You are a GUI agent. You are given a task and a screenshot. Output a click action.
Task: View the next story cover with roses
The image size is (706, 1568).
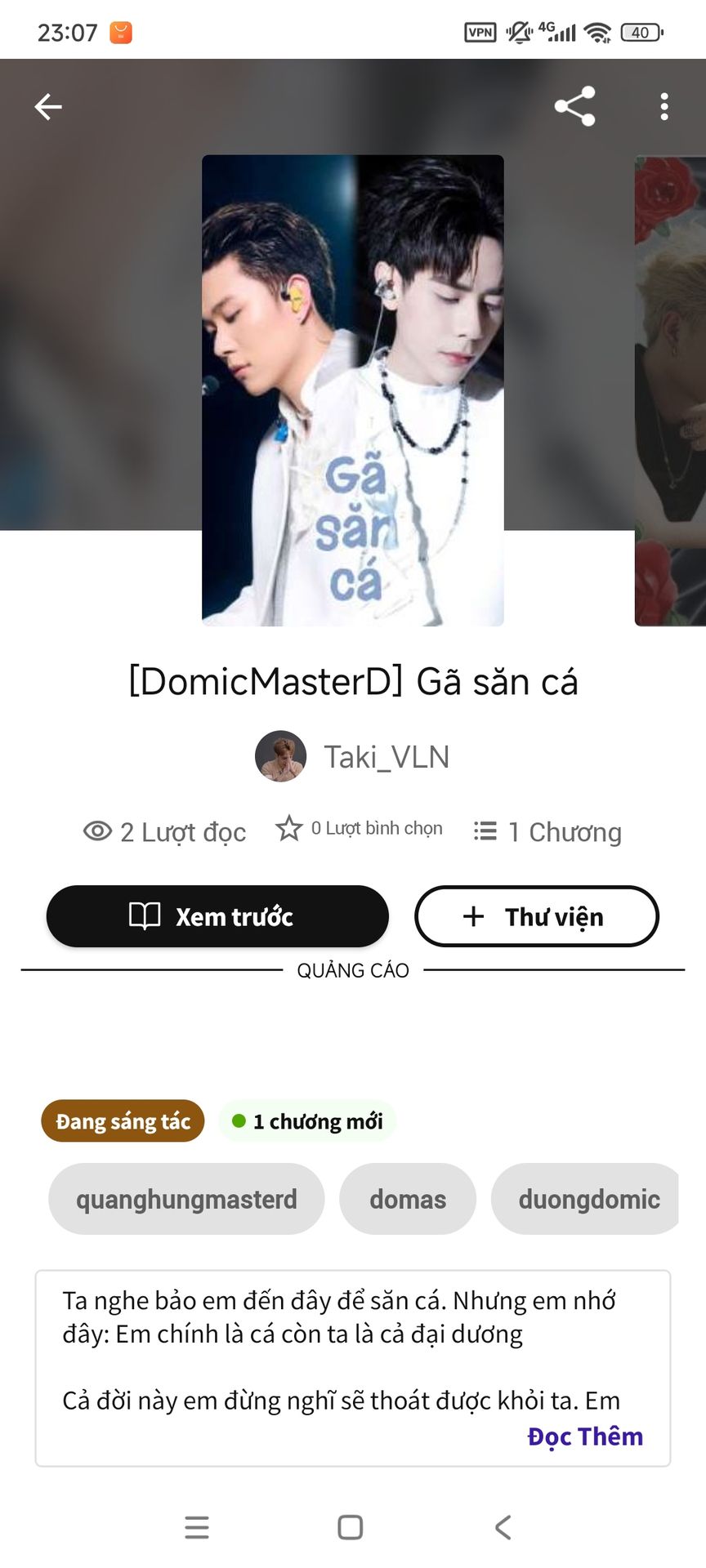click(x=671, y=390)
